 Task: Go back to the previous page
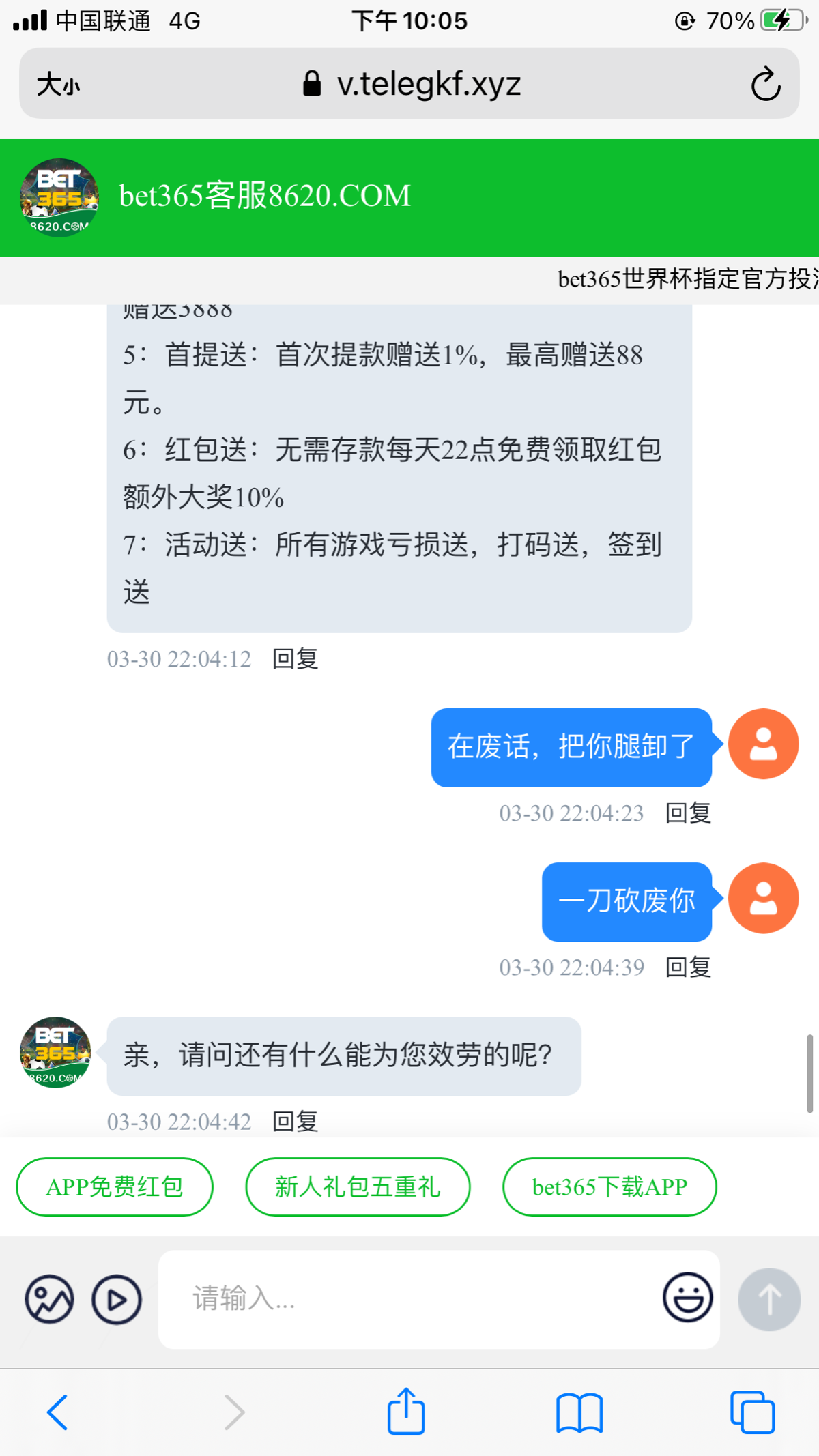pos(57,1412)
